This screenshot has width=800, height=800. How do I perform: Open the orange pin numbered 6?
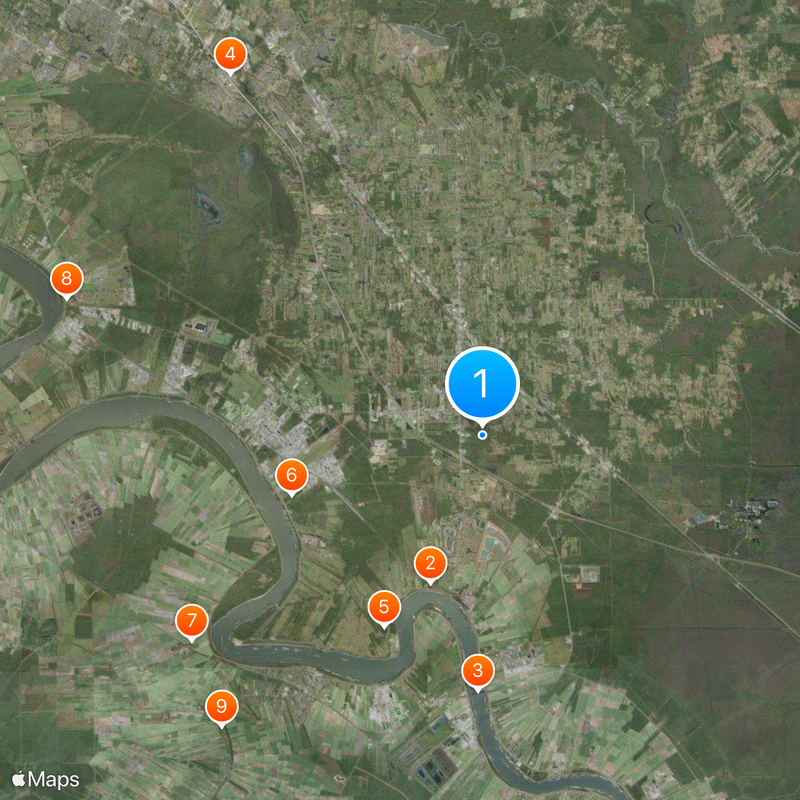tap(291, 474)
